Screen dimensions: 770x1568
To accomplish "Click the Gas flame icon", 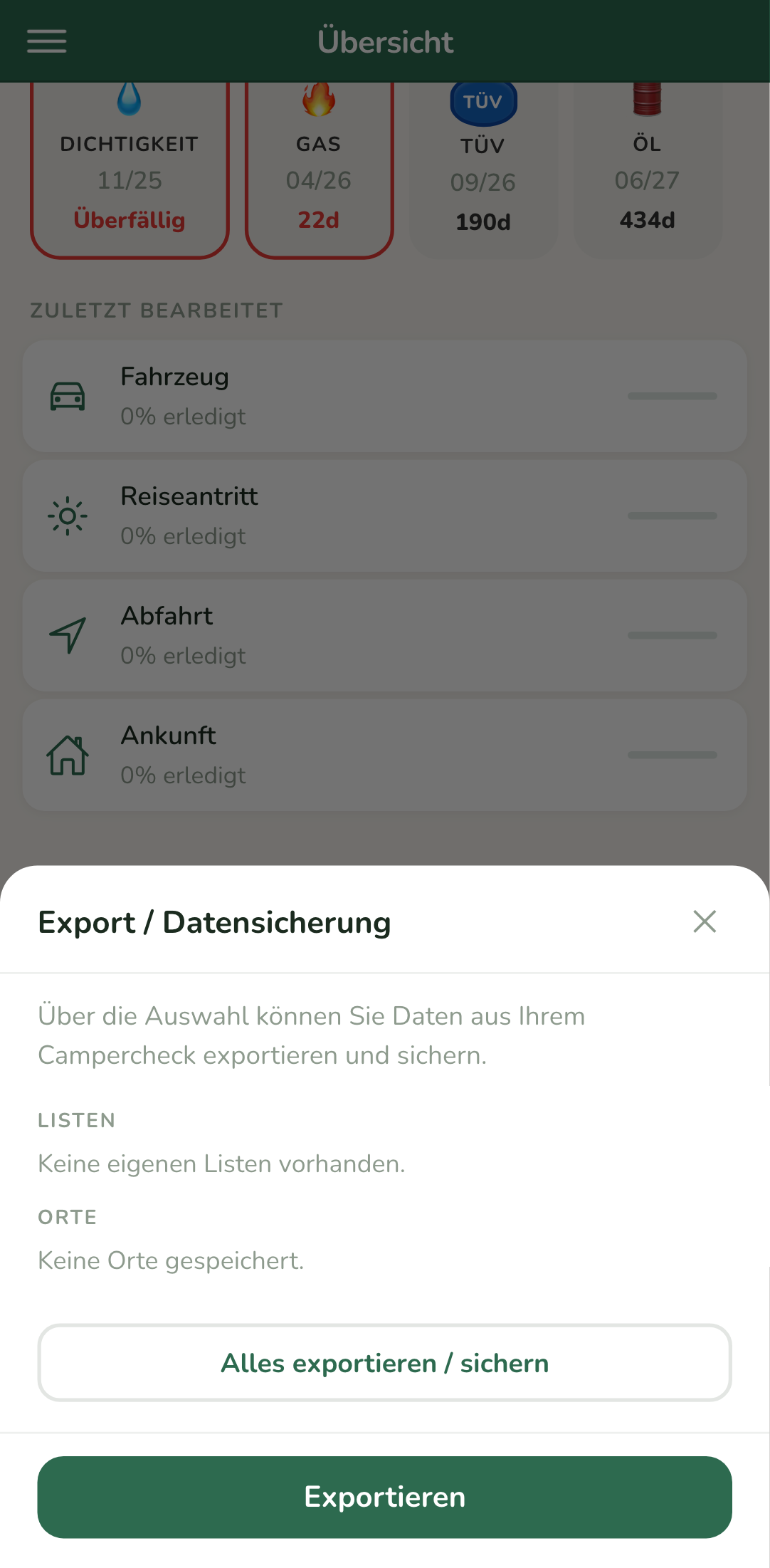I will 318,100.
